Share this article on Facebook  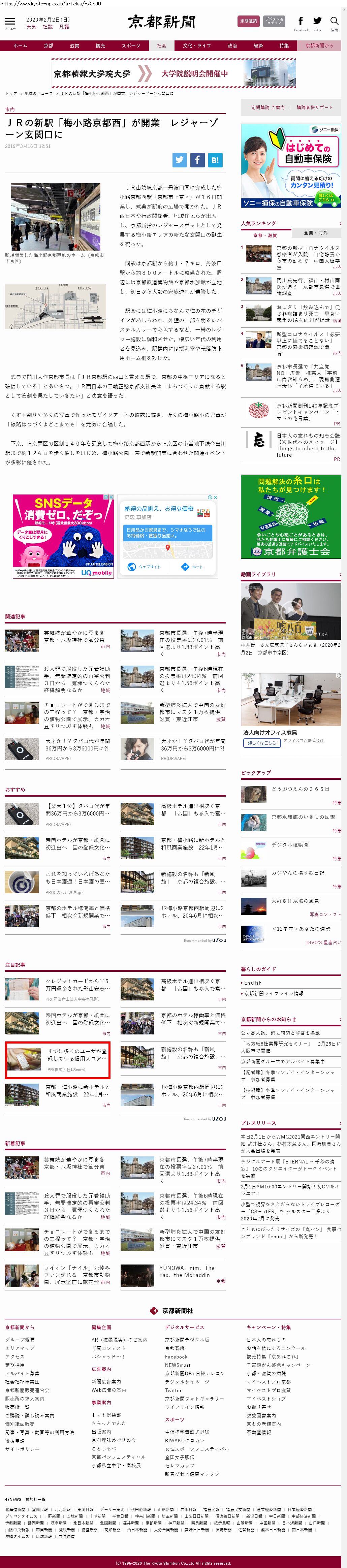click(197, 160)
